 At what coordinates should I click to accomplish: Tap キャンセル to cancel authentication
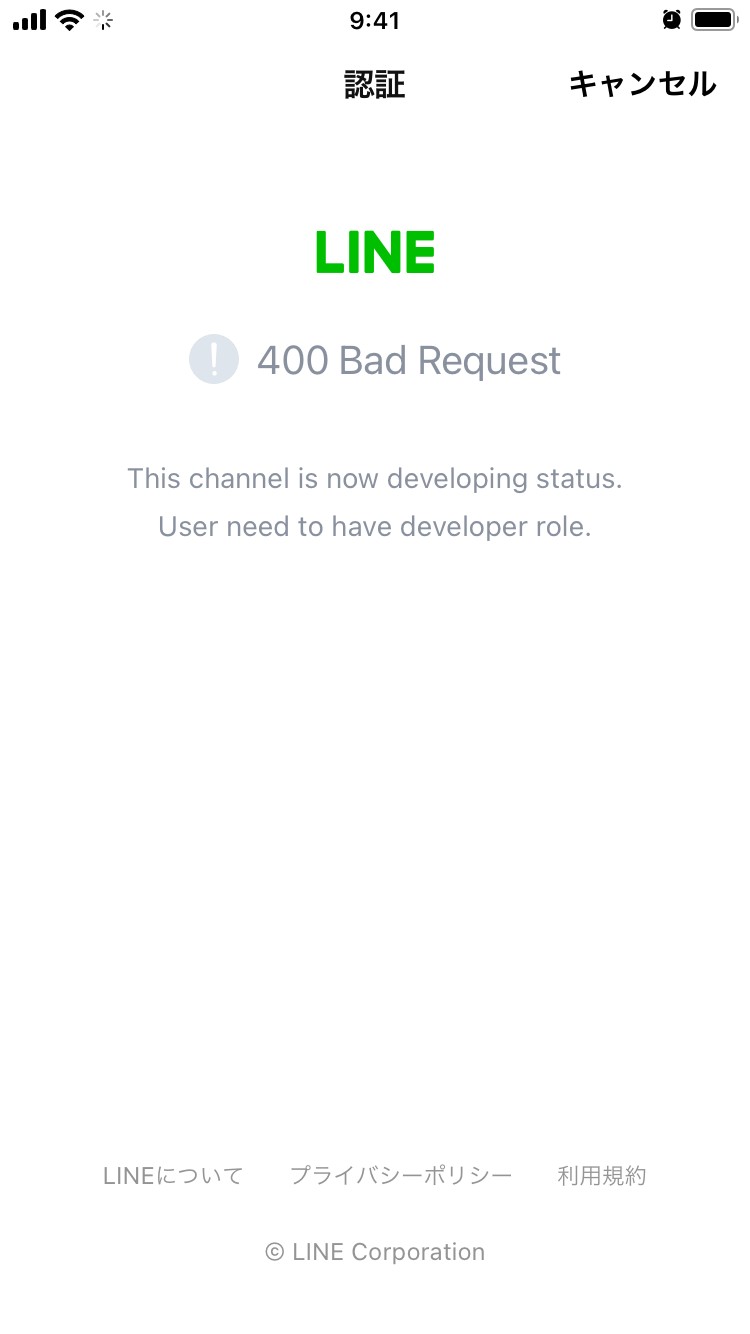click(x=642, y=84)
